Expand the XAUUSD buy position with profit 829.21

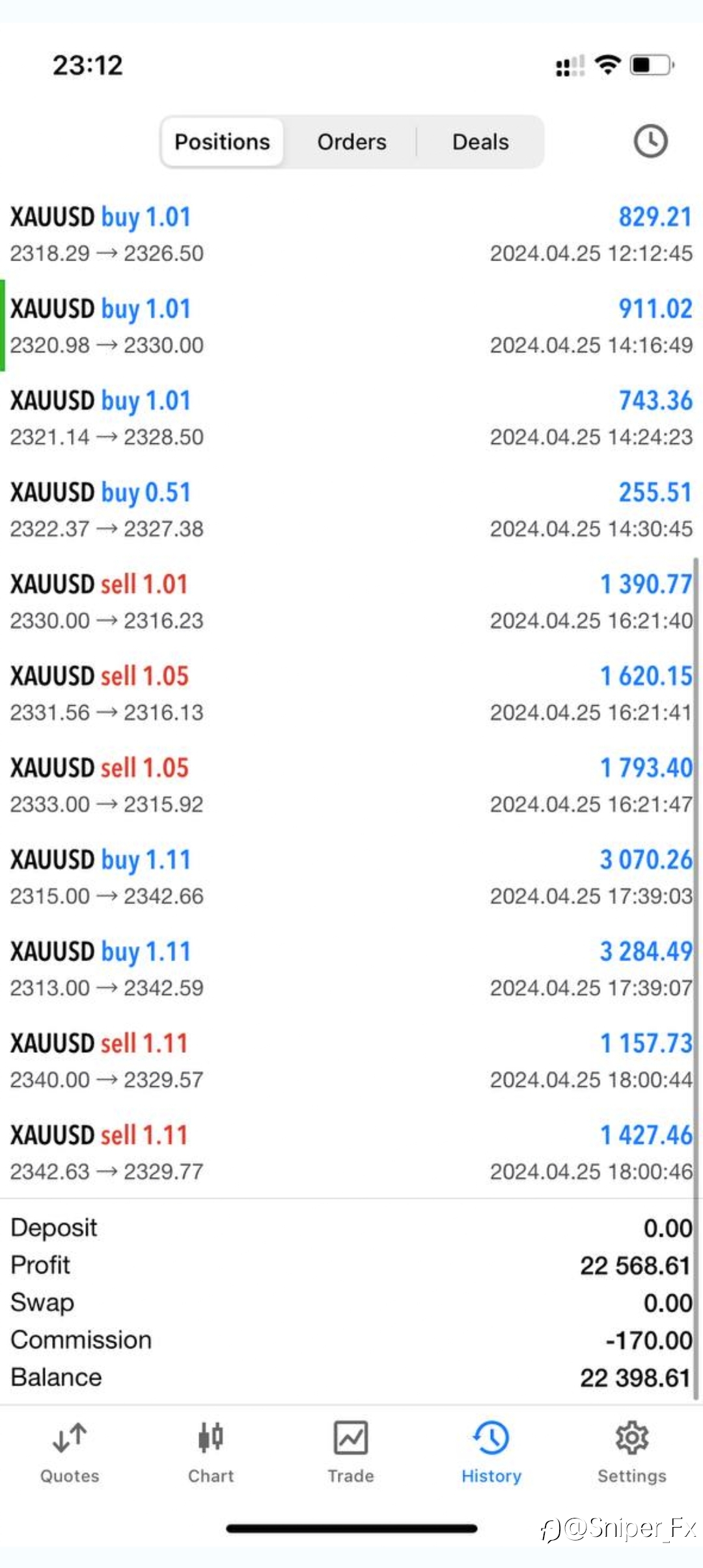pos(351,234)
